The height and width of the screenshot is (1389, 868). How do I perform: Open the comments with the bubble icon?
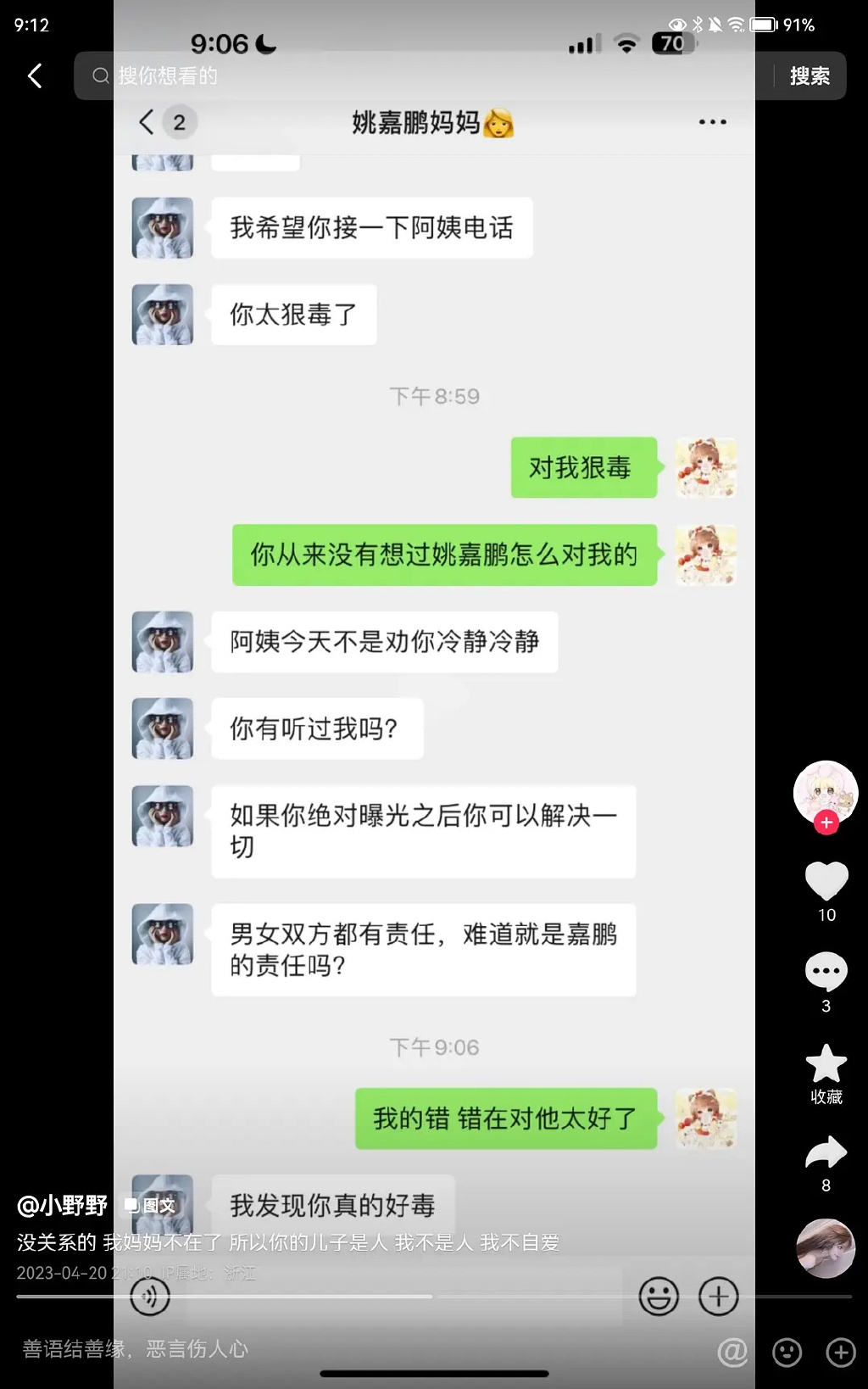826,972
